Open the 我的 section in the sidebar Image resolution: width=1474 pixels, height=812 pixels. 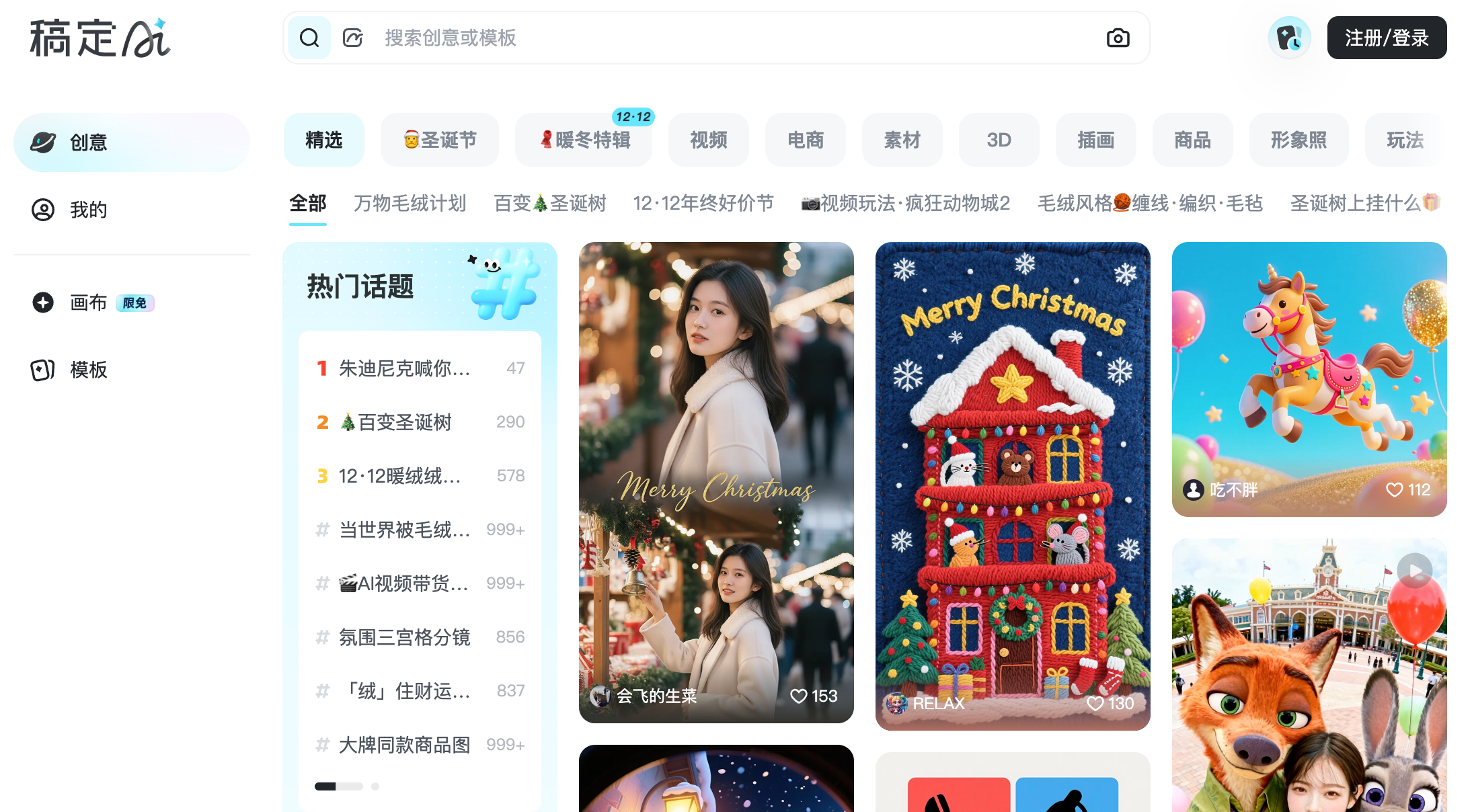(x=88, y=210)
